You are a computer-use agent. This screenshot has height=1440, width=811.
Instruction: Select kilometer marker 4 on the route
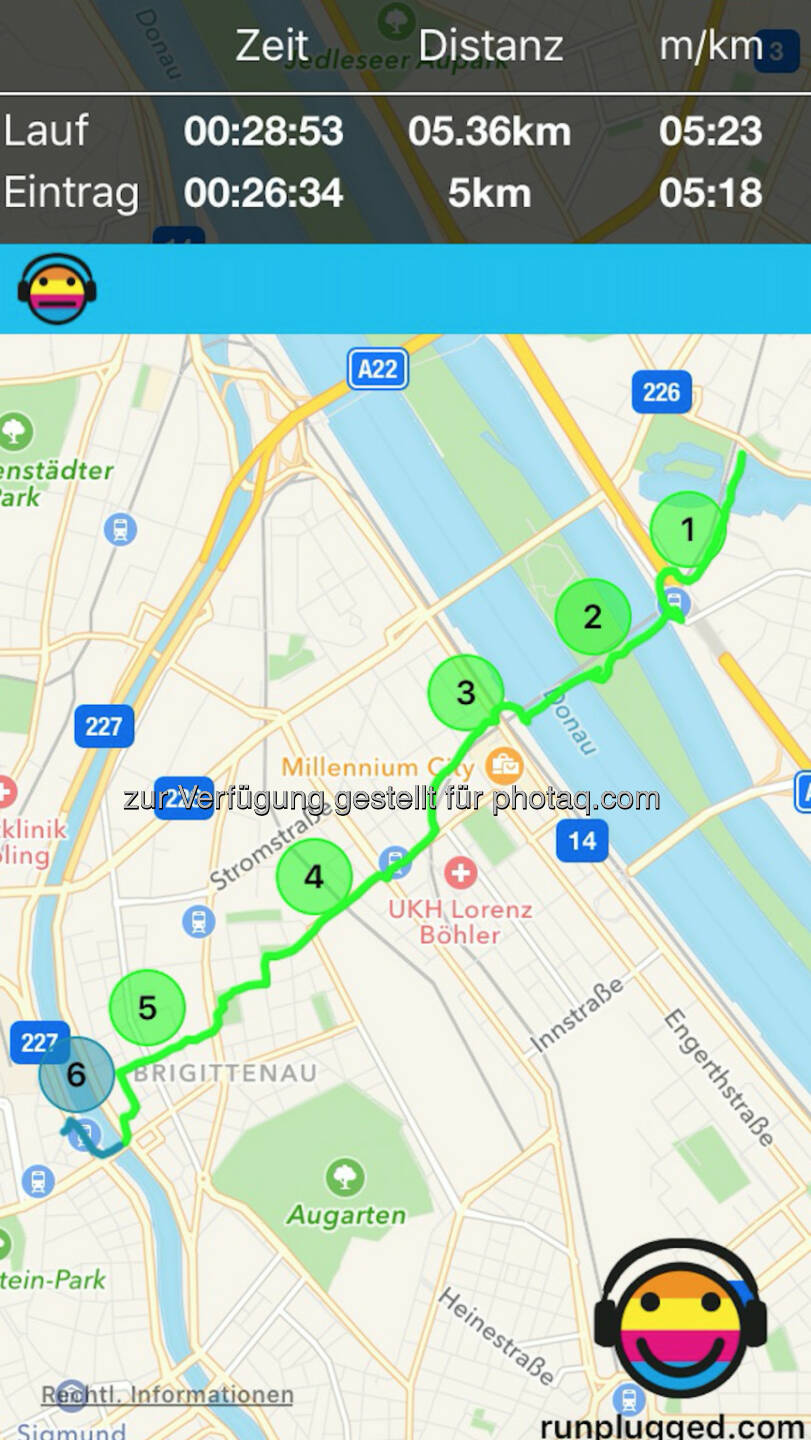coord(314,877)
